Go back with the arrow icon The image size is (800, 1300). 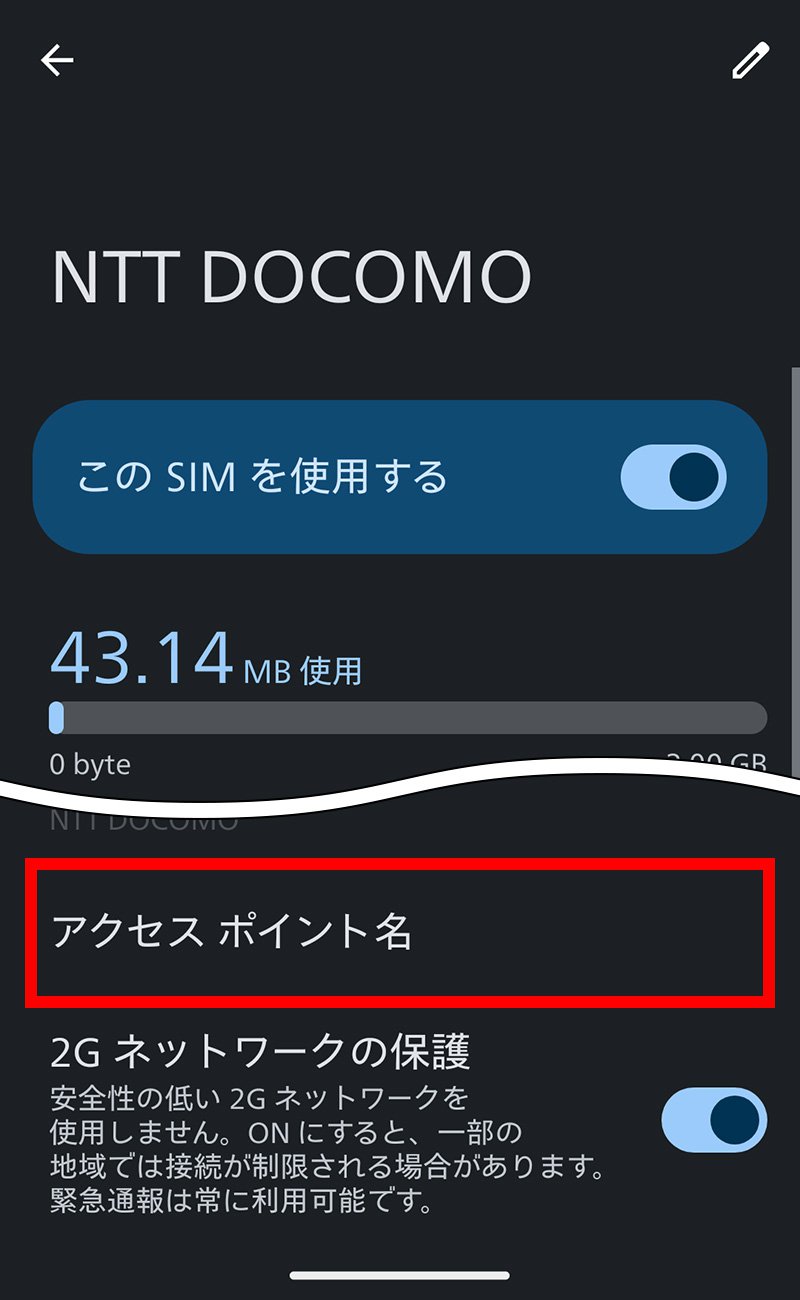tap(57, 61)
